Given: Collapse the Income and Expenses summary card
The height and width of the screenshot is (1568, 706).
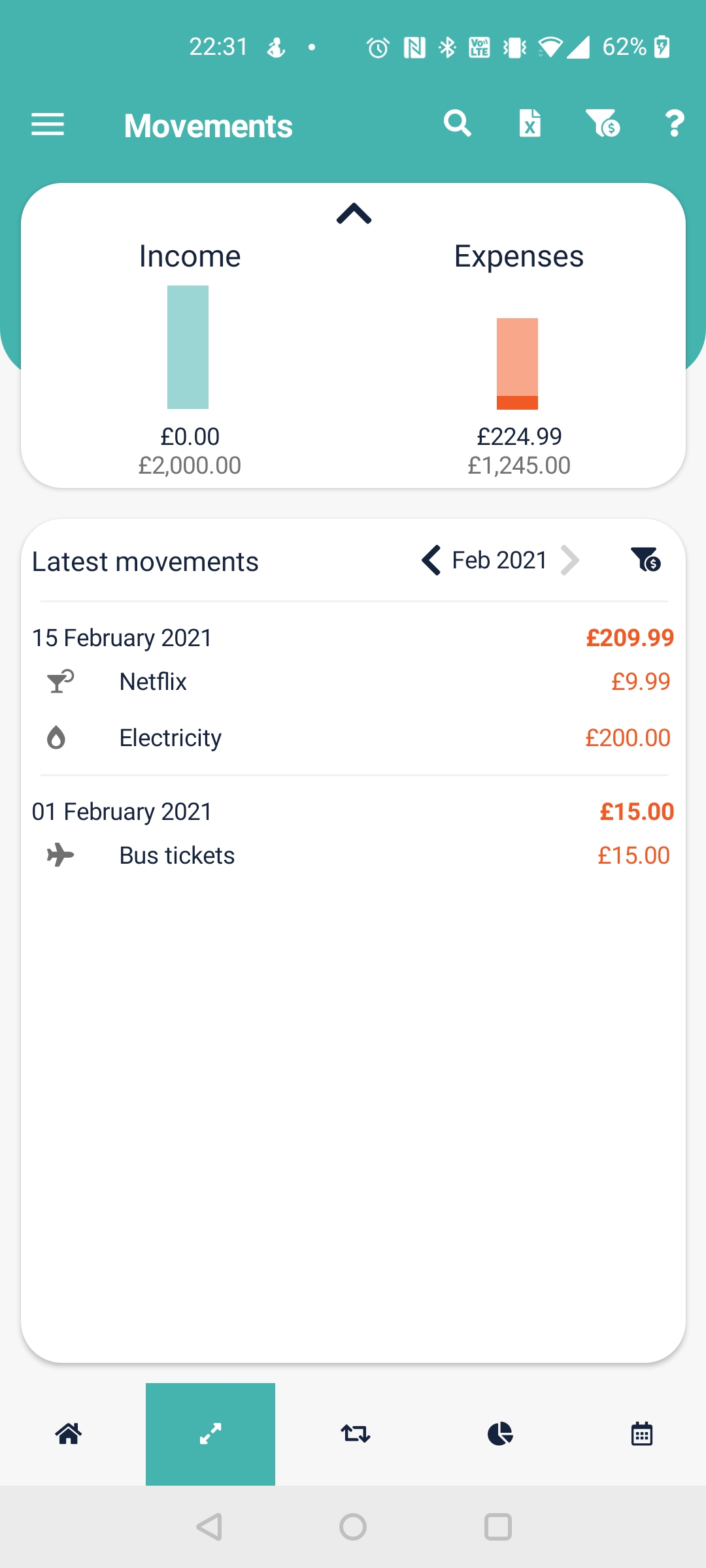Looking at the screenshot, I should [x=354, y=214].
